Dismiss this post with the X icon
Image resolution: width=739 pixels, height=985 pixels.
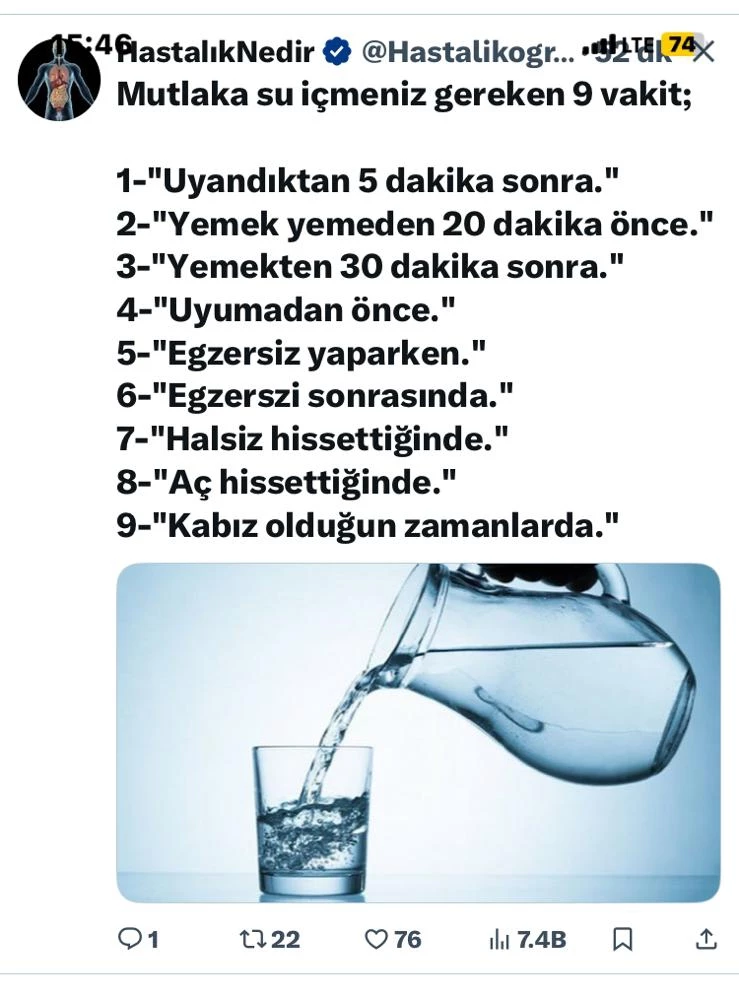704,51
